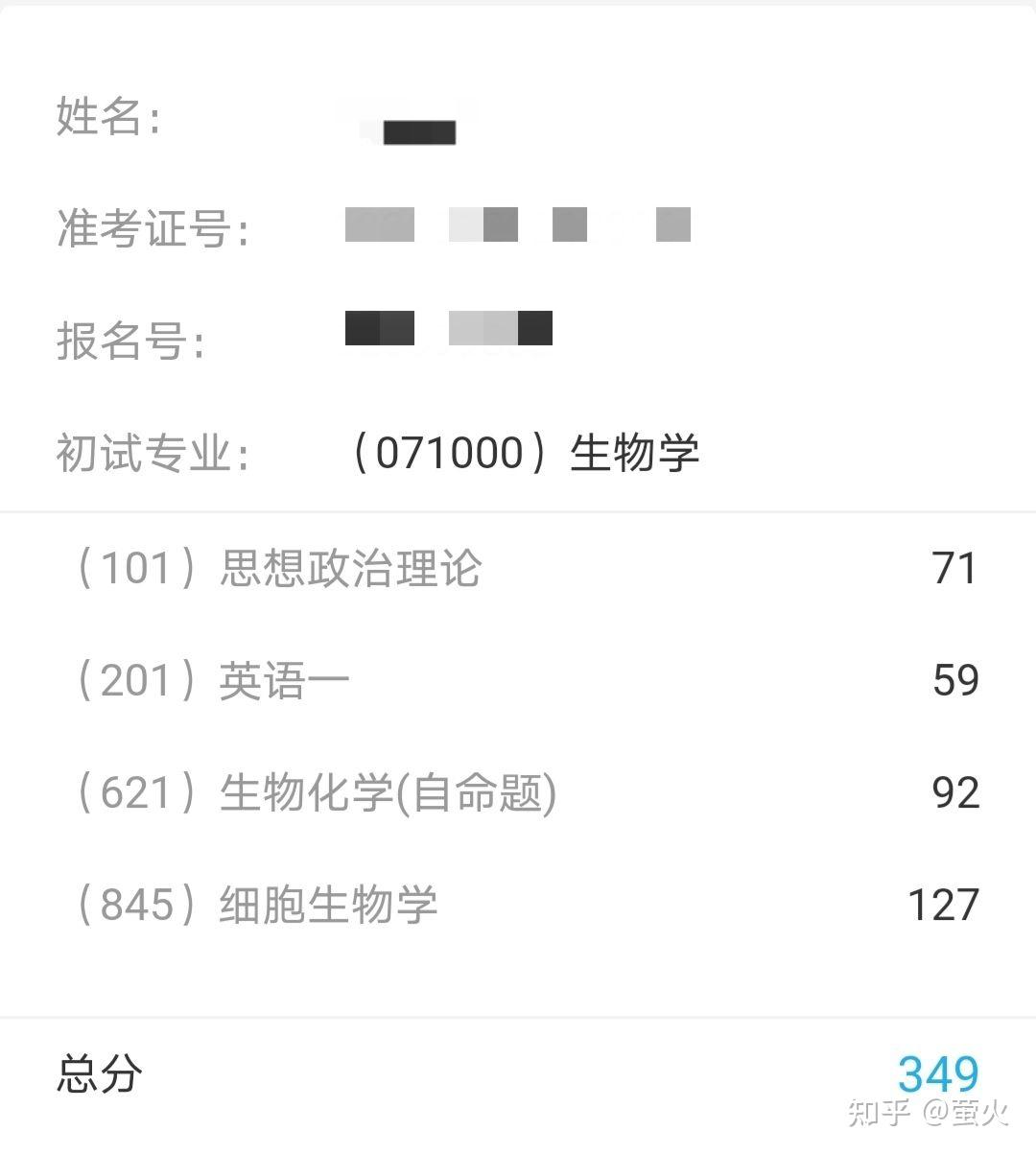Click the 初试专业 label
Image resolution: width=1036 pixels, height=1155 pixels.
[x=153, y=453]
